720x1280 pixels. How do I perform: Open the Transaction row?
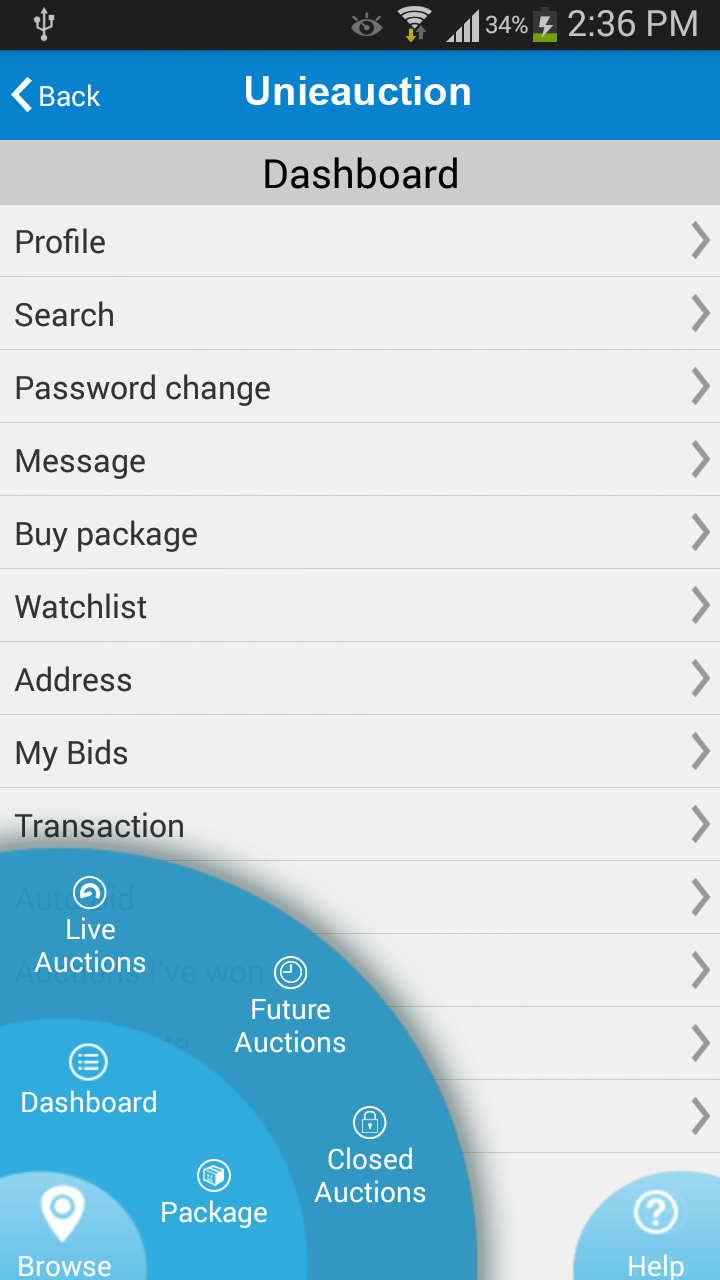pos(360,825)
